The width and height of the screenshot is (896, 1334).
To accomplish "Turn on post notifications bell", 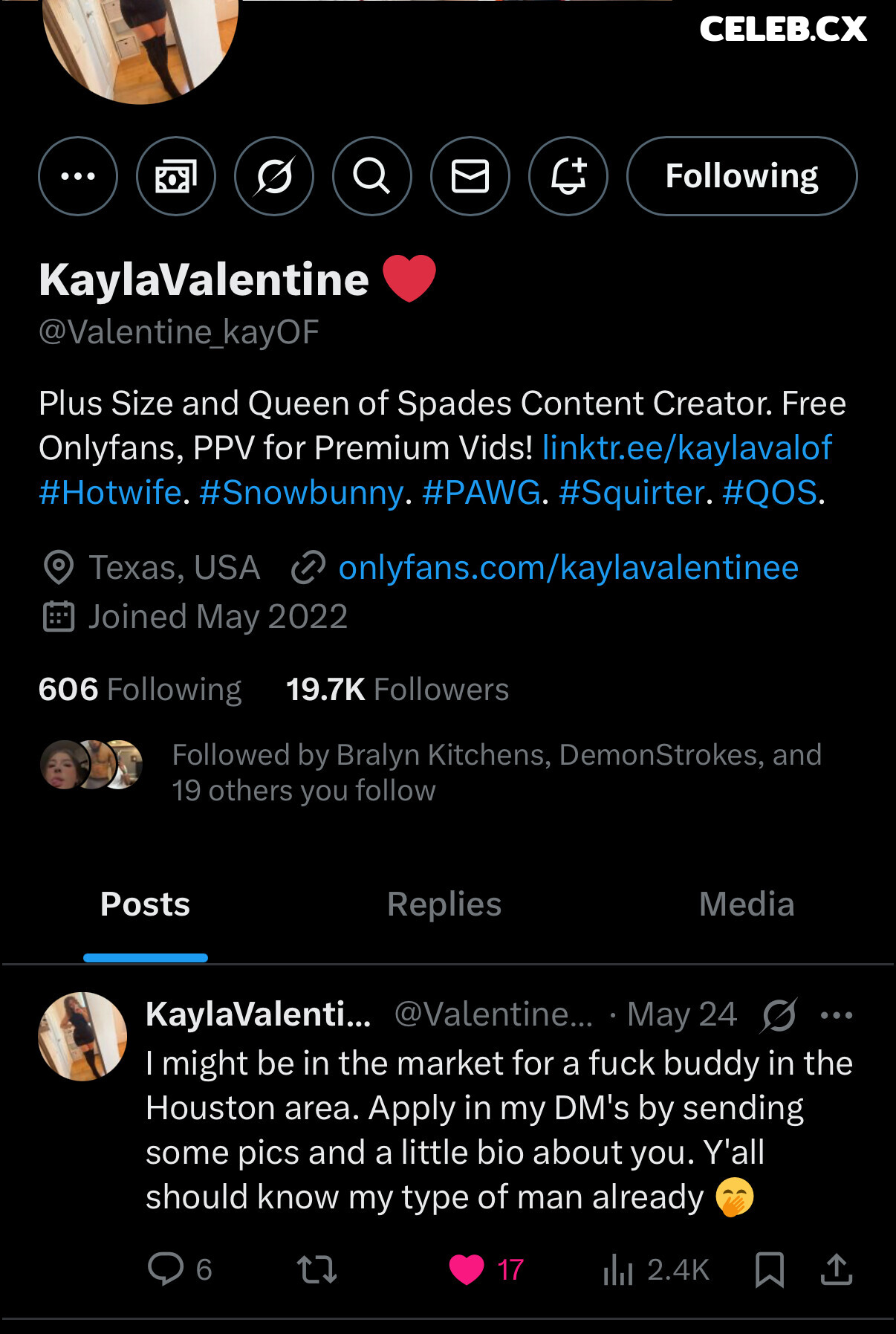I will 568,176.
